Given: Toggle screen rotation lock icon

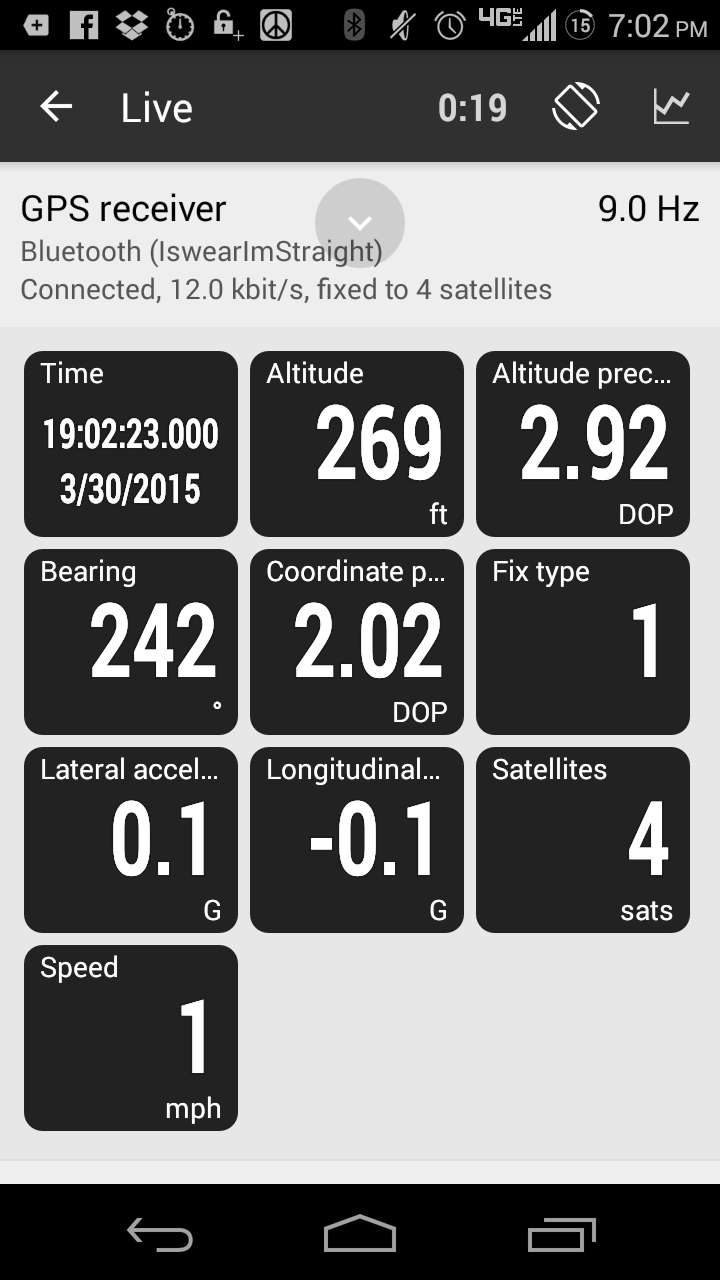Looking at the screenshot, I should click(x=575, y=104).
